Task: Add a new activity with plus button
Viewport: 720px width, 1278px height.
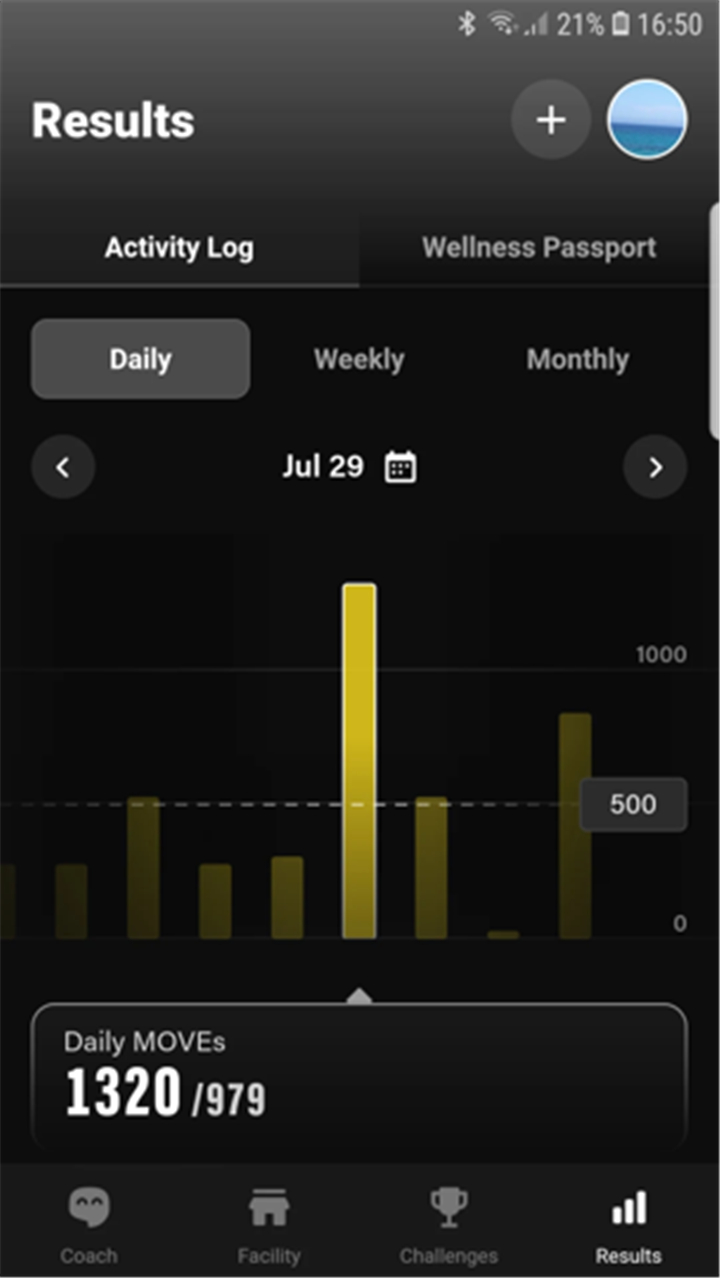Action: (551, 120)
